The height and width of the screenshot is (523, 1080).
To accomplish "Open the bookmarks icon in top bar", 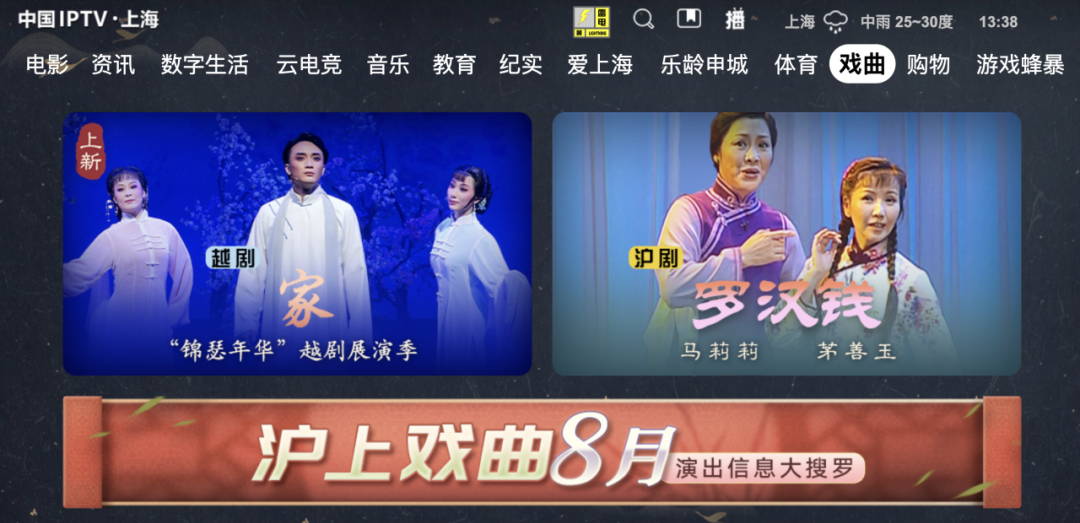I will tap(688, 19).
